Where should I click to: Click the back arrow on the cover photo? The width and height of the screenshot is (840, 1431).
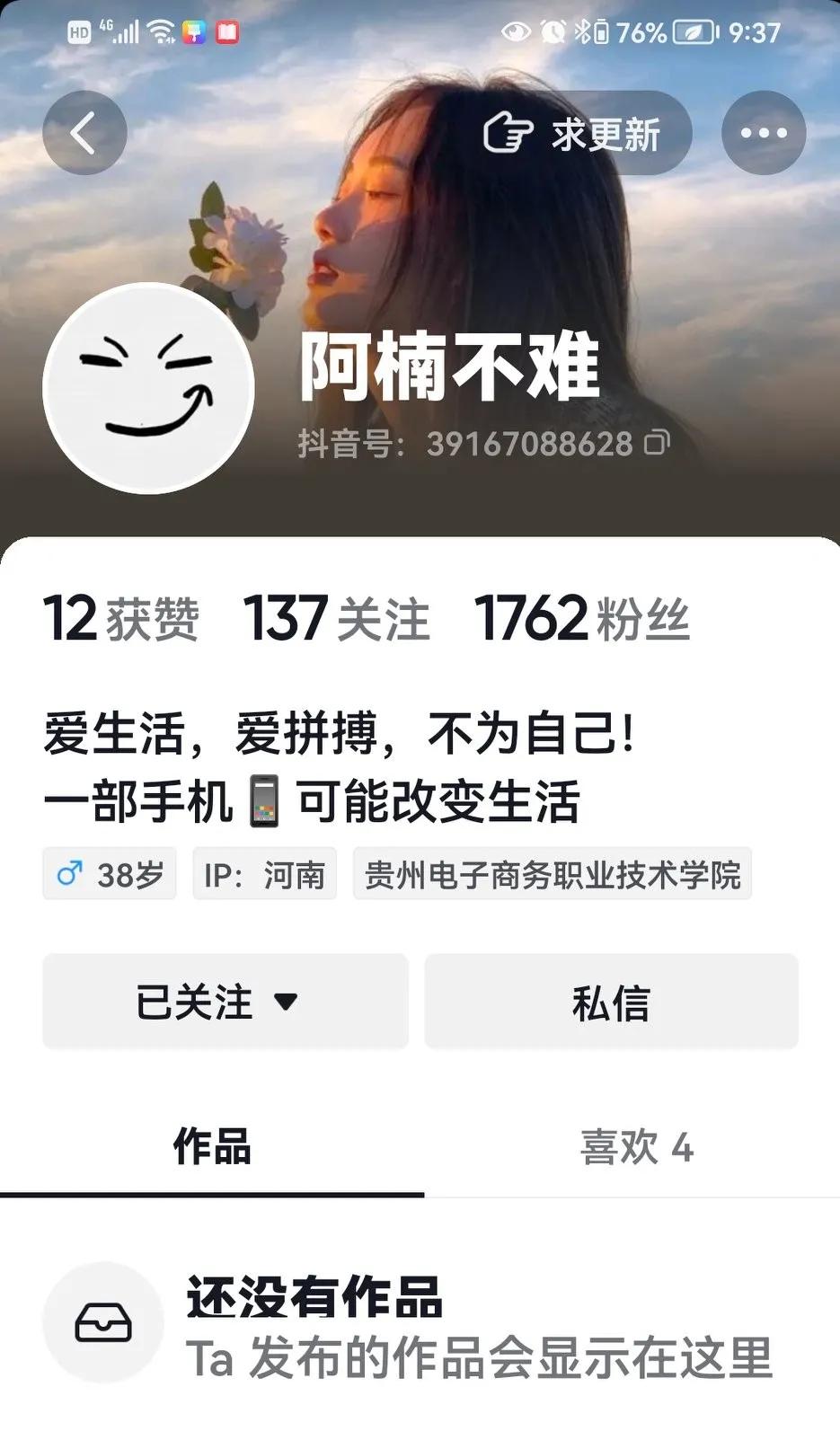(x=84, y=131)
